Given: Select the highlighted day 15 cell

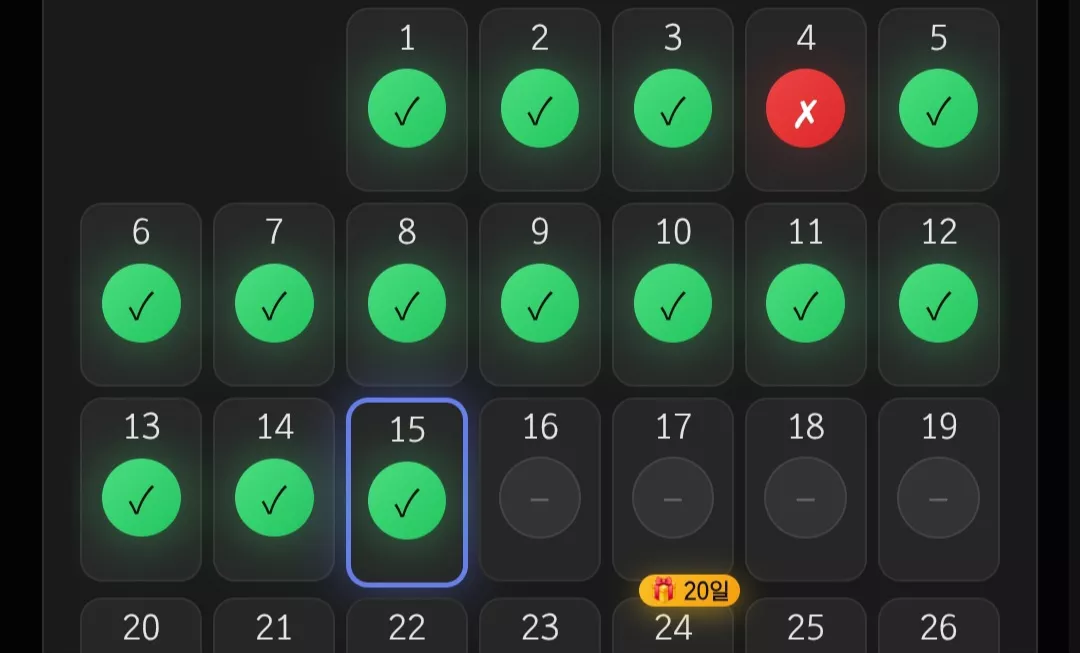Looking at the screenshot, I should tap(407, 492).
